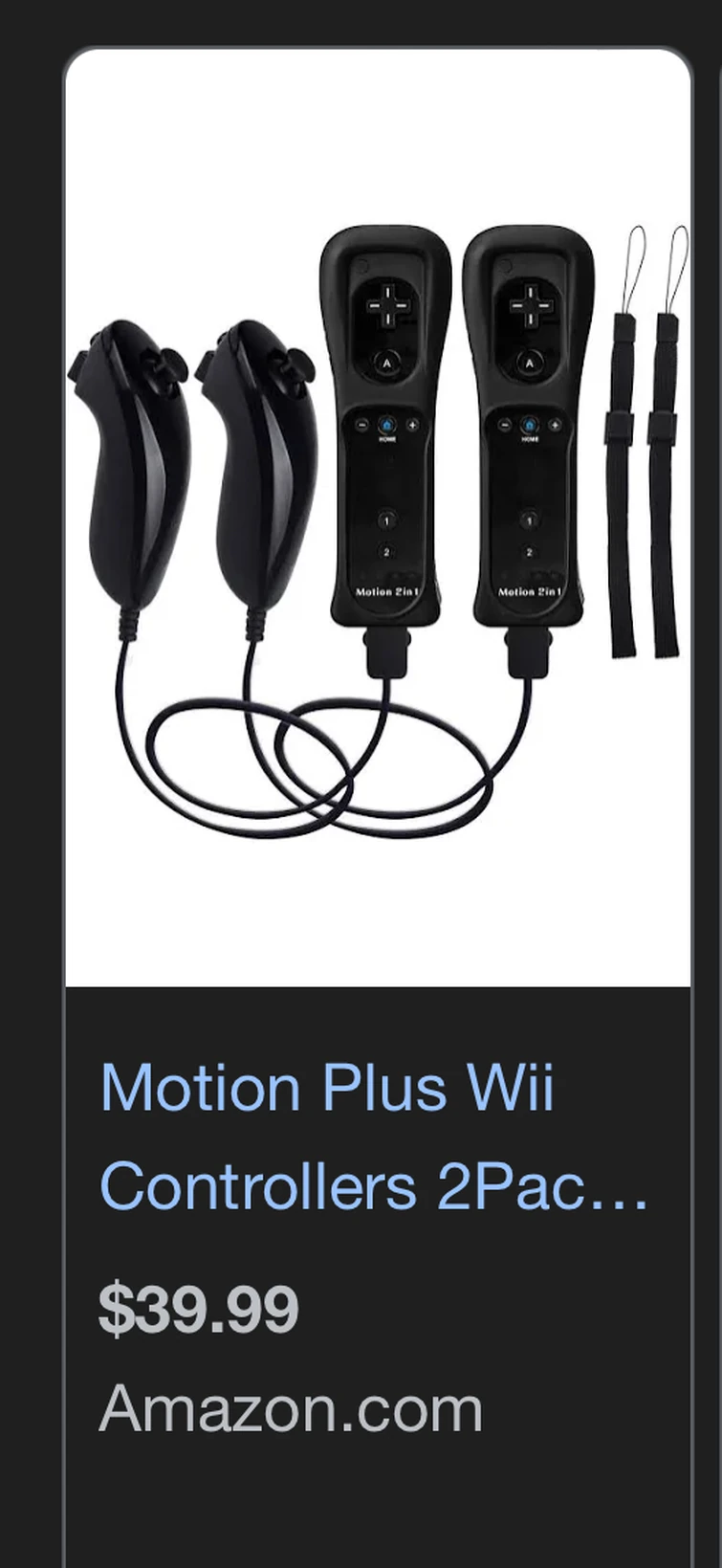
Task: Open the product image thumbnail
Action: tap(378, 517)
